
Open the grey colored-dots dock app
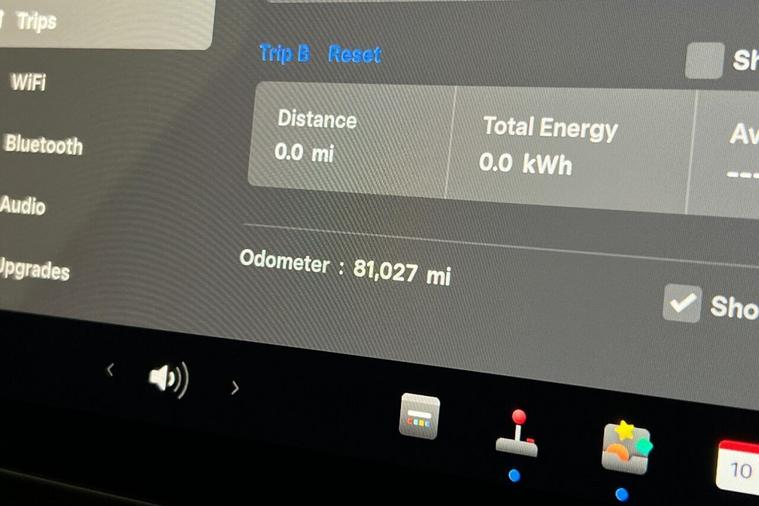pyautogui.click(x=419, y=416)
